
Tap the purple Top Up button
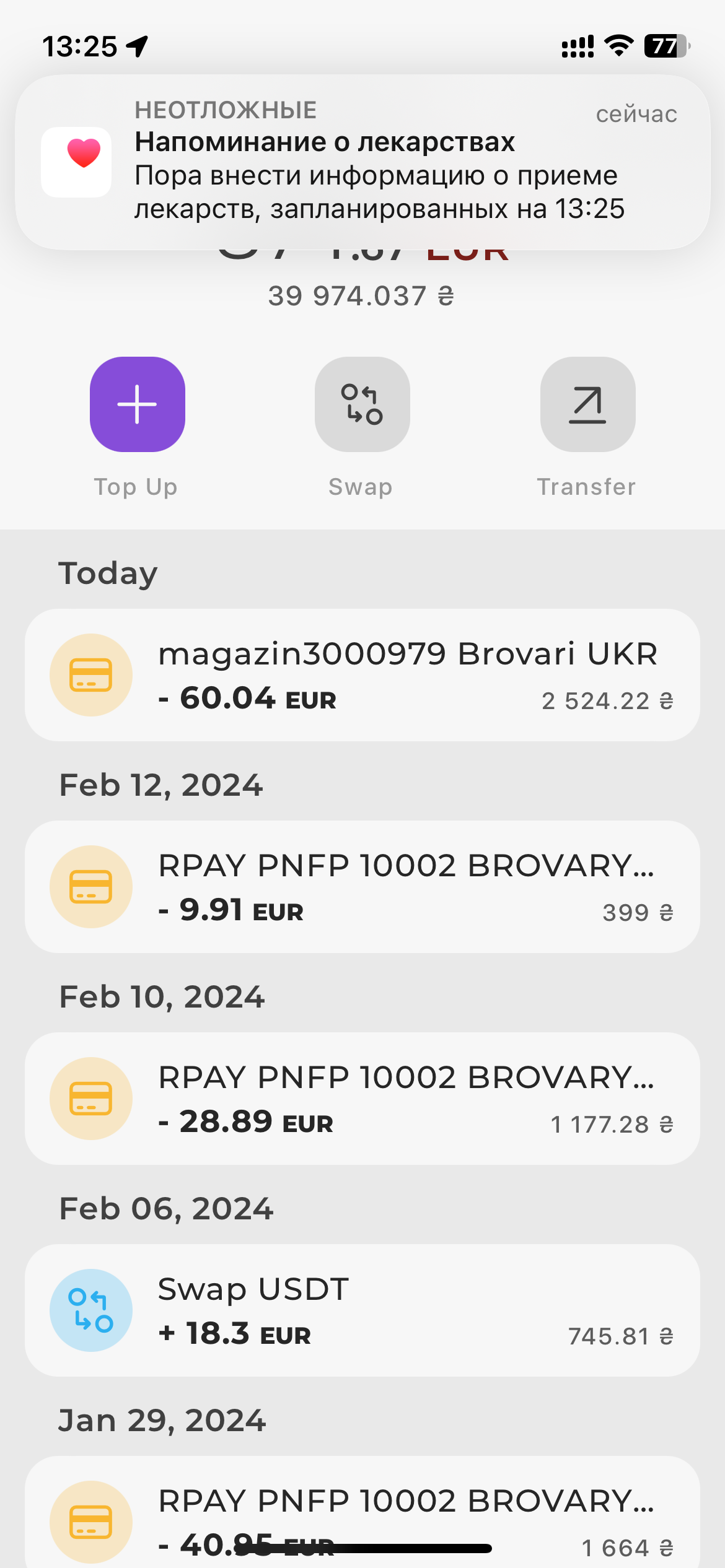pyautogui.click(x=137, y=404)
